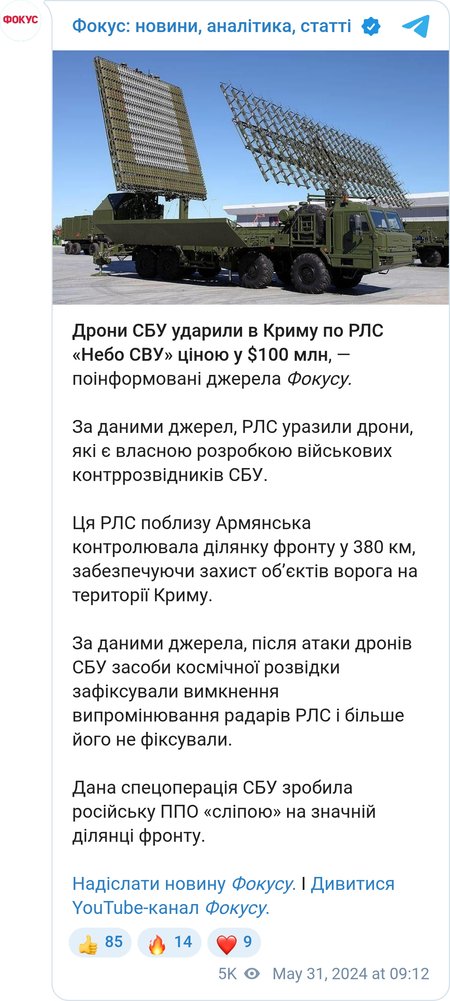Viewport: 450px width, 1001px height.
Task: Open the post in Telegram via plane icon
Action: pos(416,26)
